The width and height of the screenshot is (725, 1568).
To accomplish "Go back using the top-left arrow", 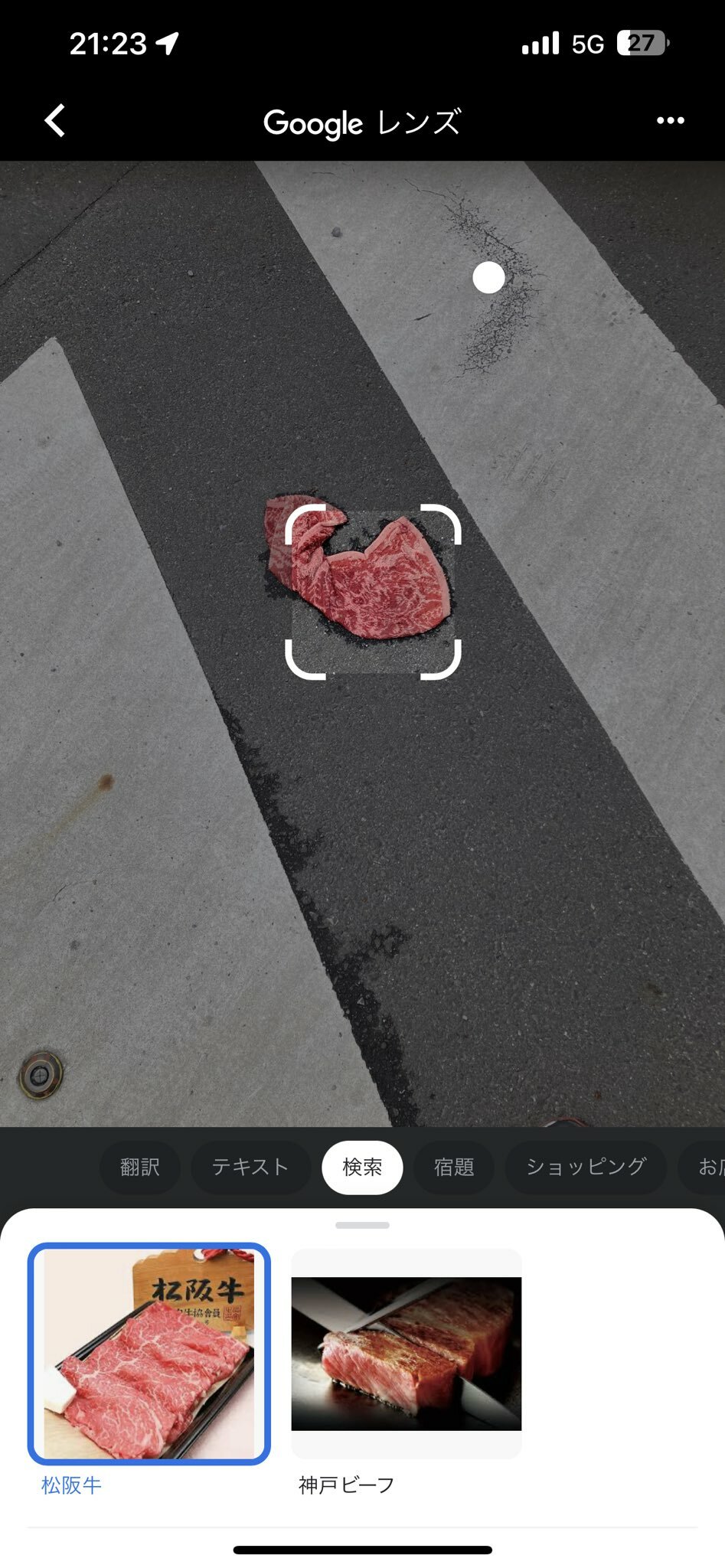I will 54,120.
